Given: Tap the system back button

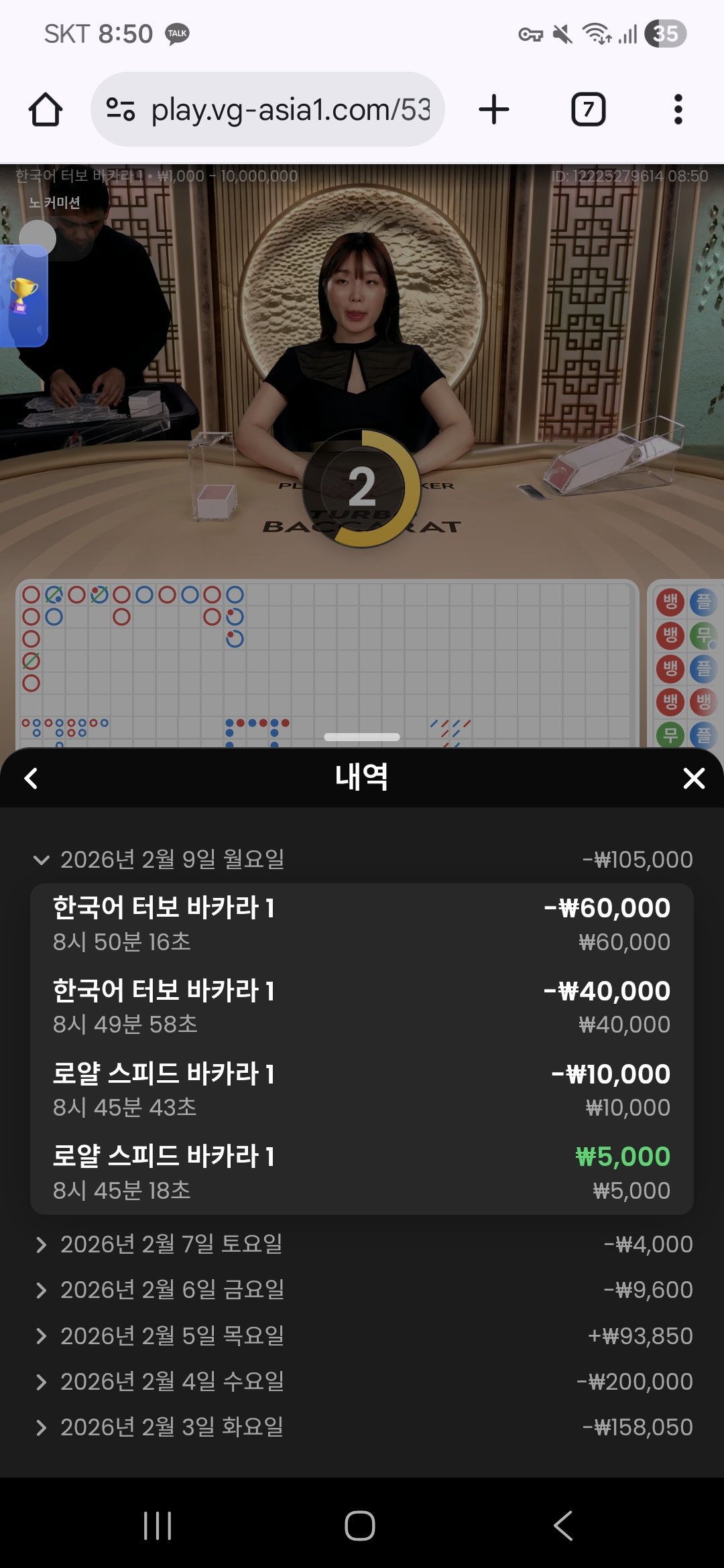Looking at the screenshot, I should tap(563, 1526).
